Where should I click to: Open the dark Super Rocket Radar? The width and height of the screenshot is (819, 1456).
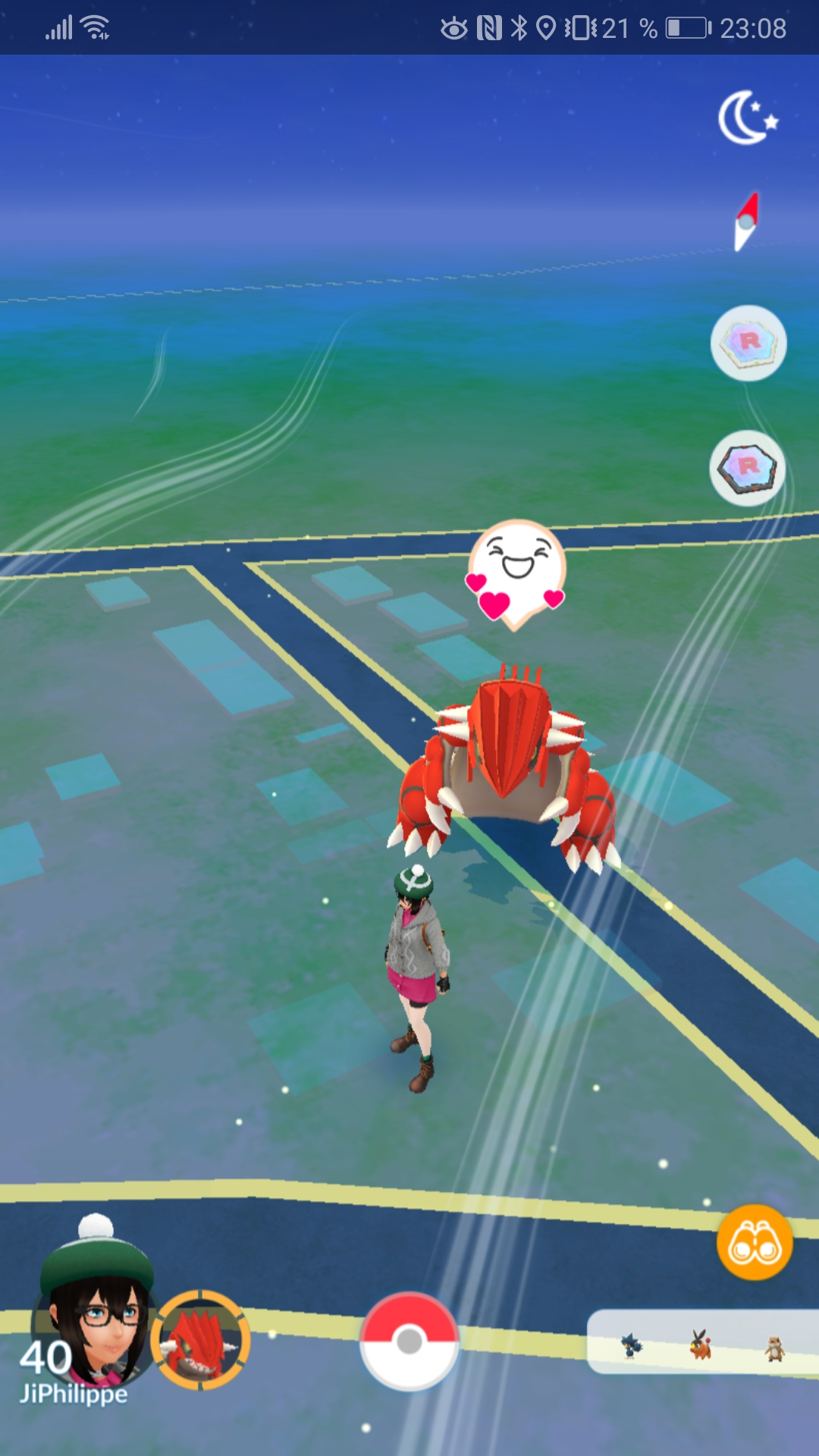[x=748, y=467]
